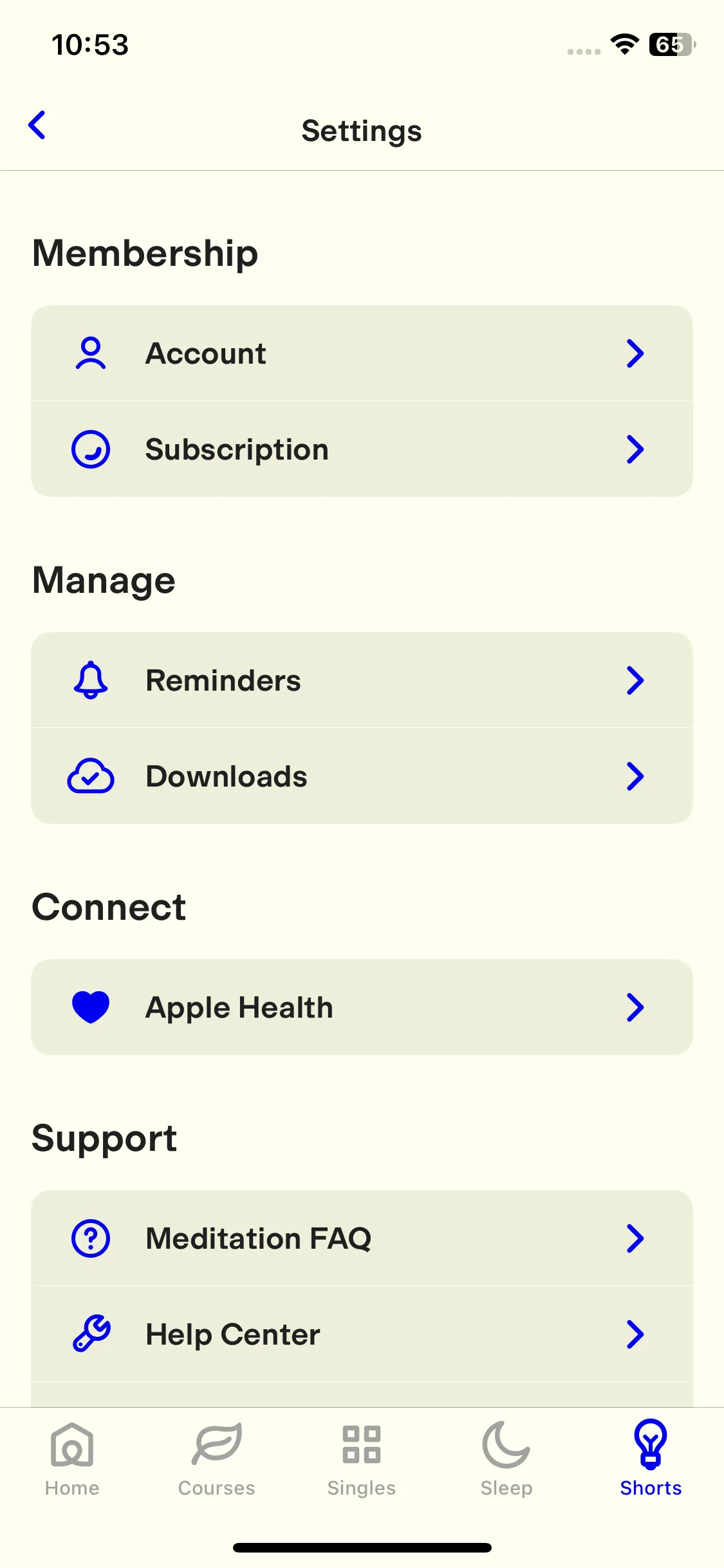The image size is (724, 1568).
Task: Visit the Help Center
Action: 362,1334
